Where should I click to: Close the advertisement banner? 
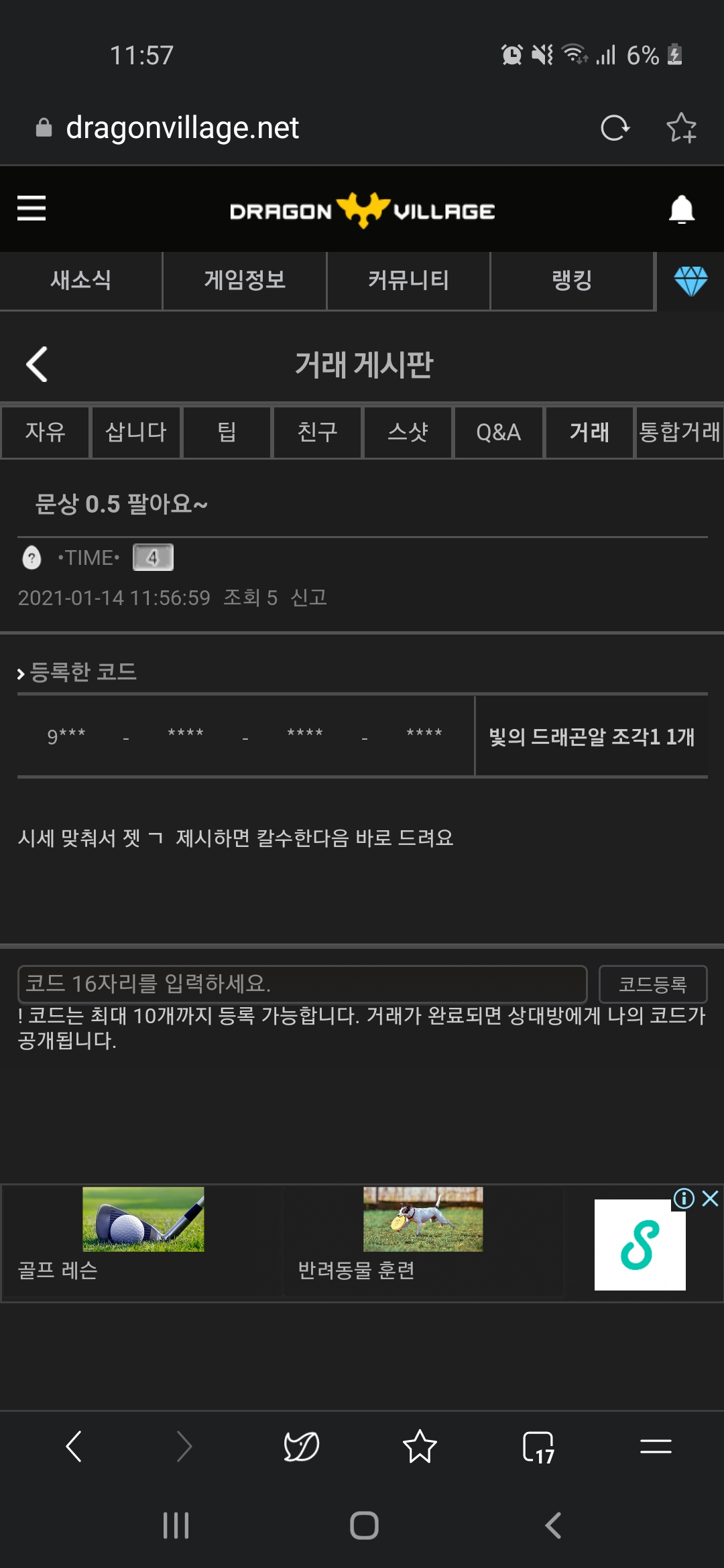[711, 1198]
